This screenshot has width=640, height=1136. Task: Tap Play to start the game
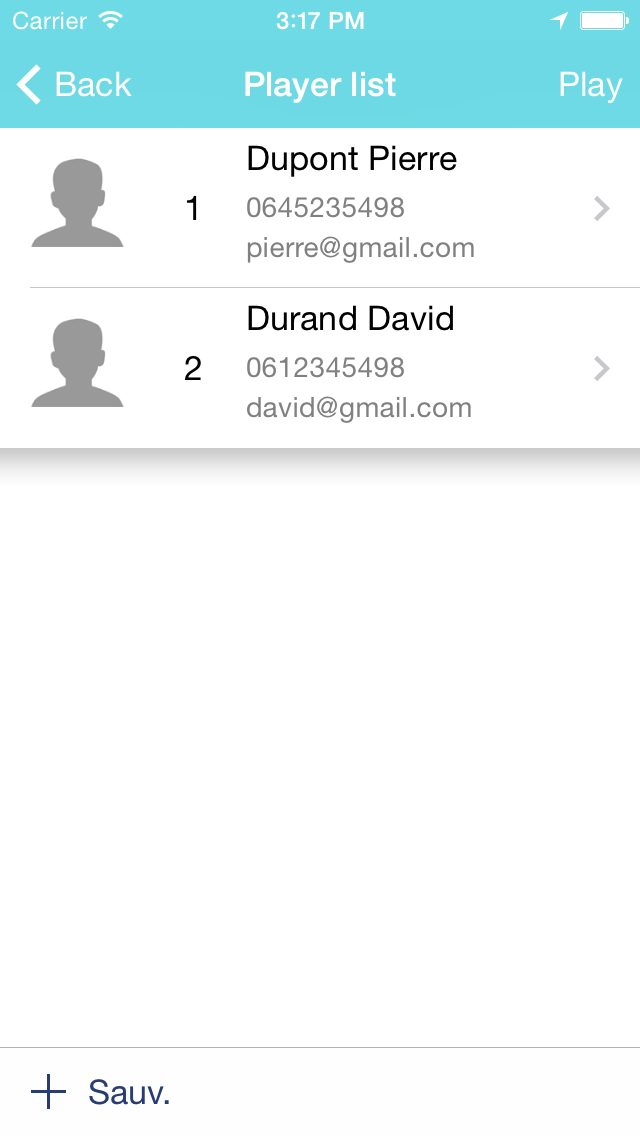[x=590, y=85]
